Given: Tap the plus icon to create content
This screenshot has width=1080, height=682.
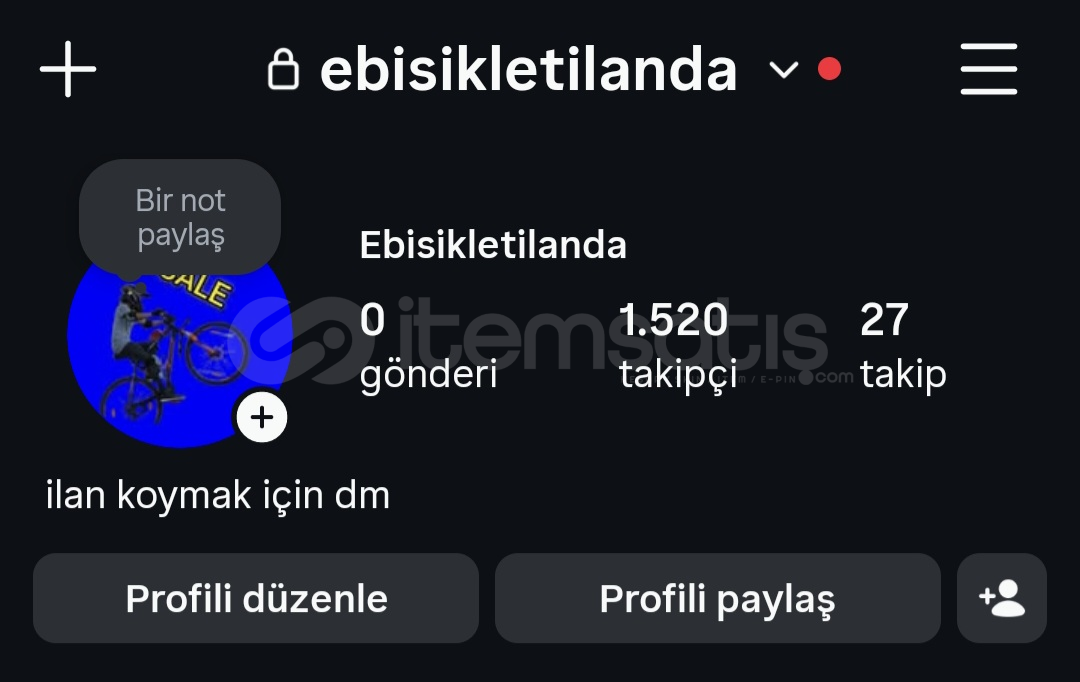Looking at the screenshot, I should (x=68, y=69).
